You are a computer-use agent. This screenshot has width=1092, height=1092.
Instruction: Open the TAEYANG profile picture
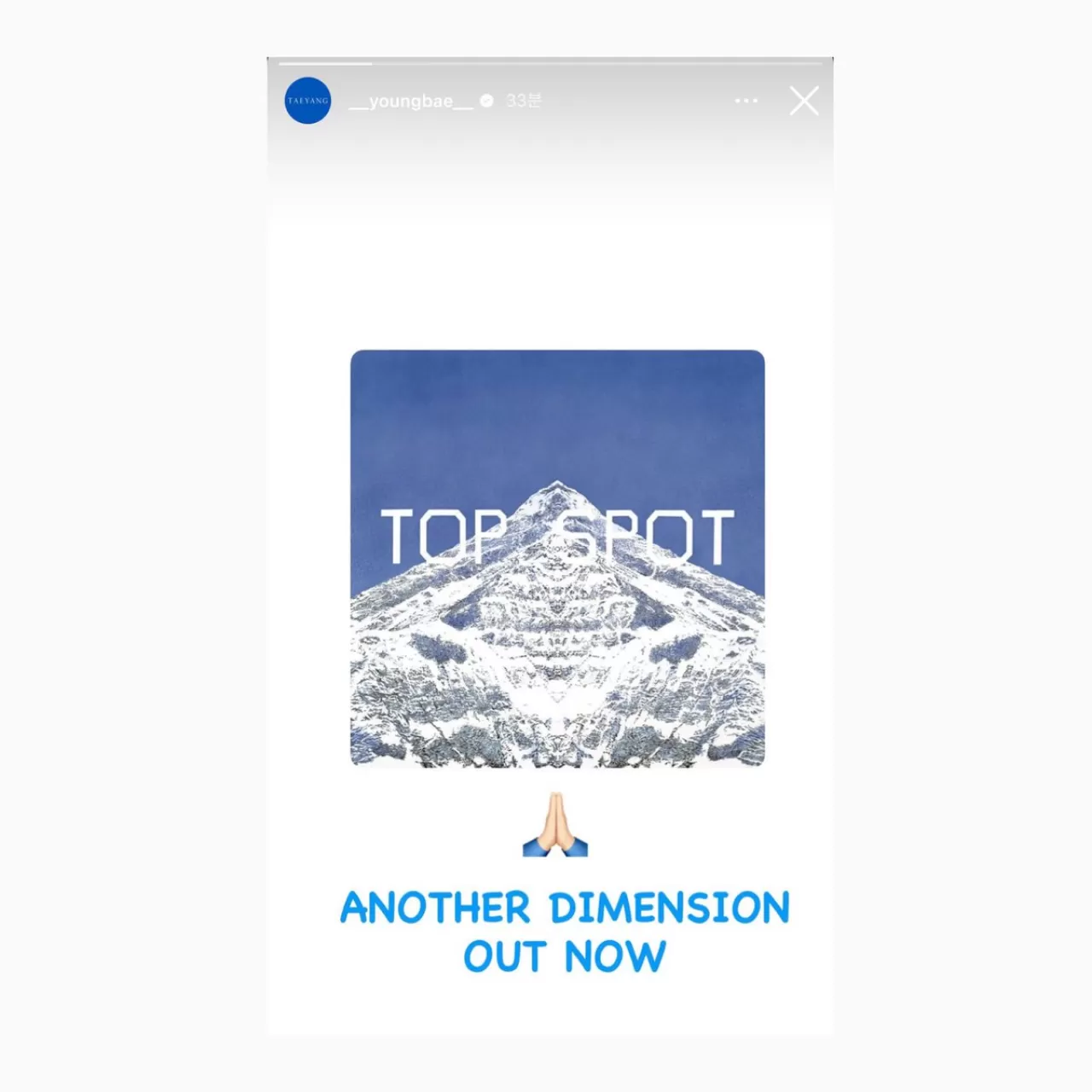click(x=308, y=101)
